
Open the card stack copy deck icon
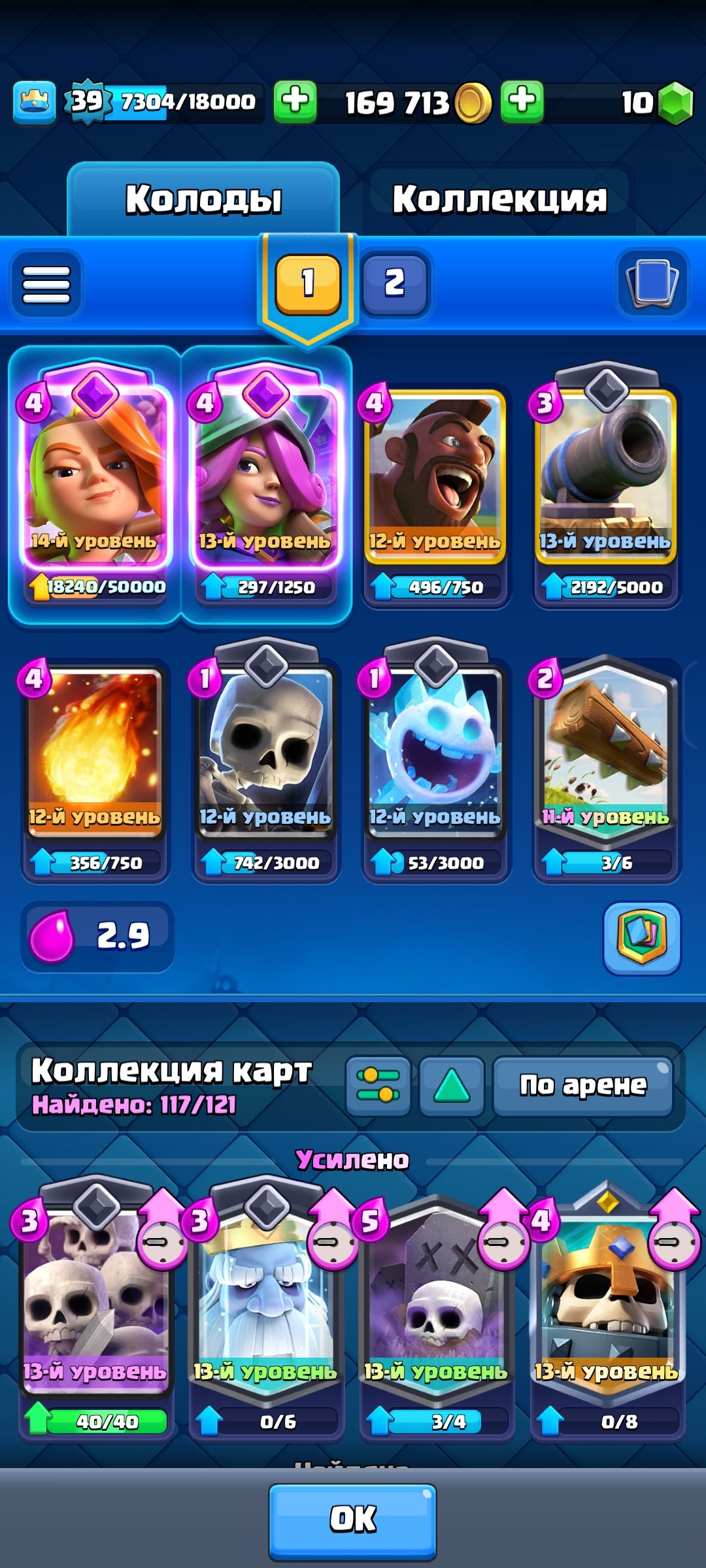[x=652, y=282]
